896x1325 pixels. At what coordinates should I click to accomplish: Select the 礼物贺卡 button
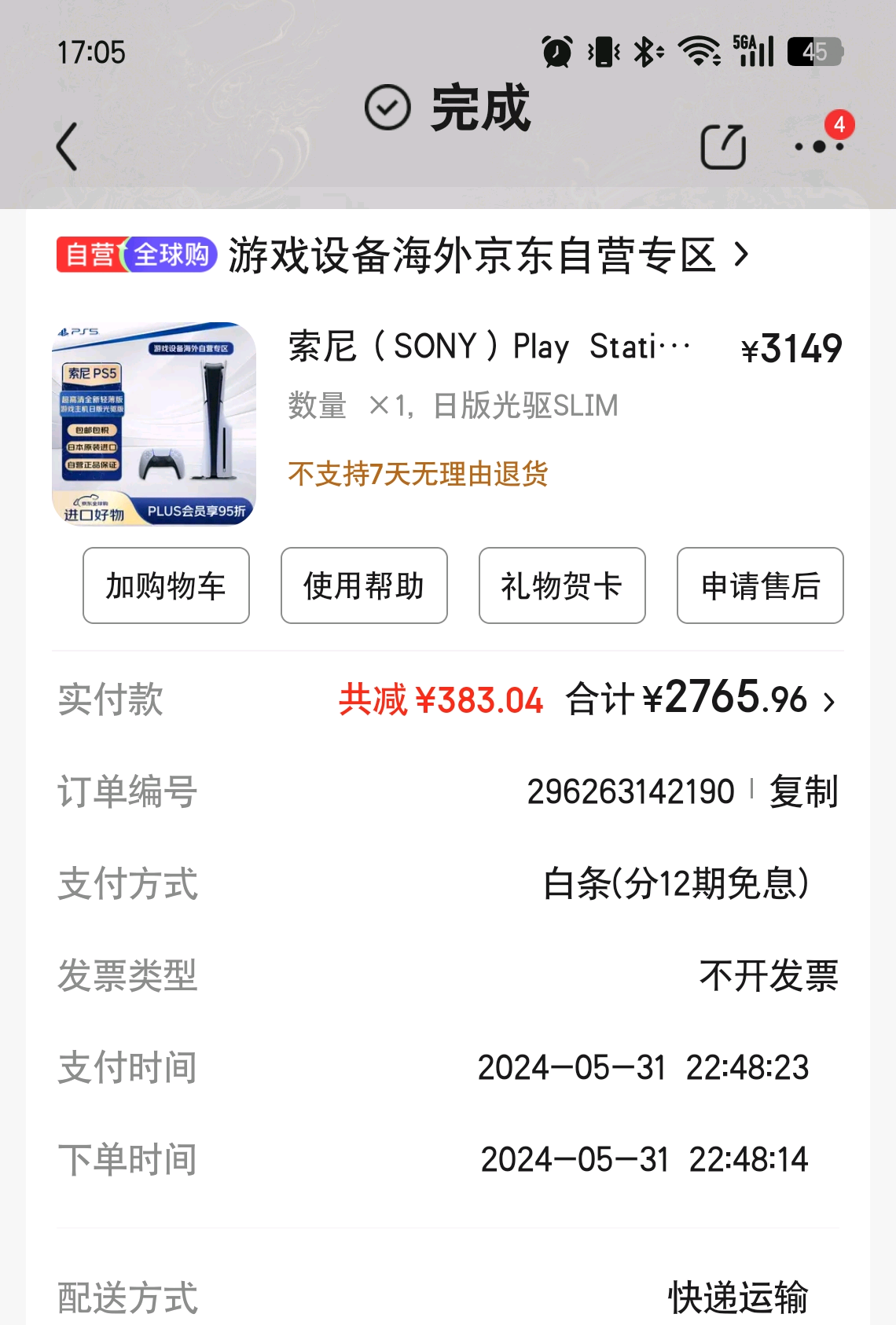pos(562,585)
